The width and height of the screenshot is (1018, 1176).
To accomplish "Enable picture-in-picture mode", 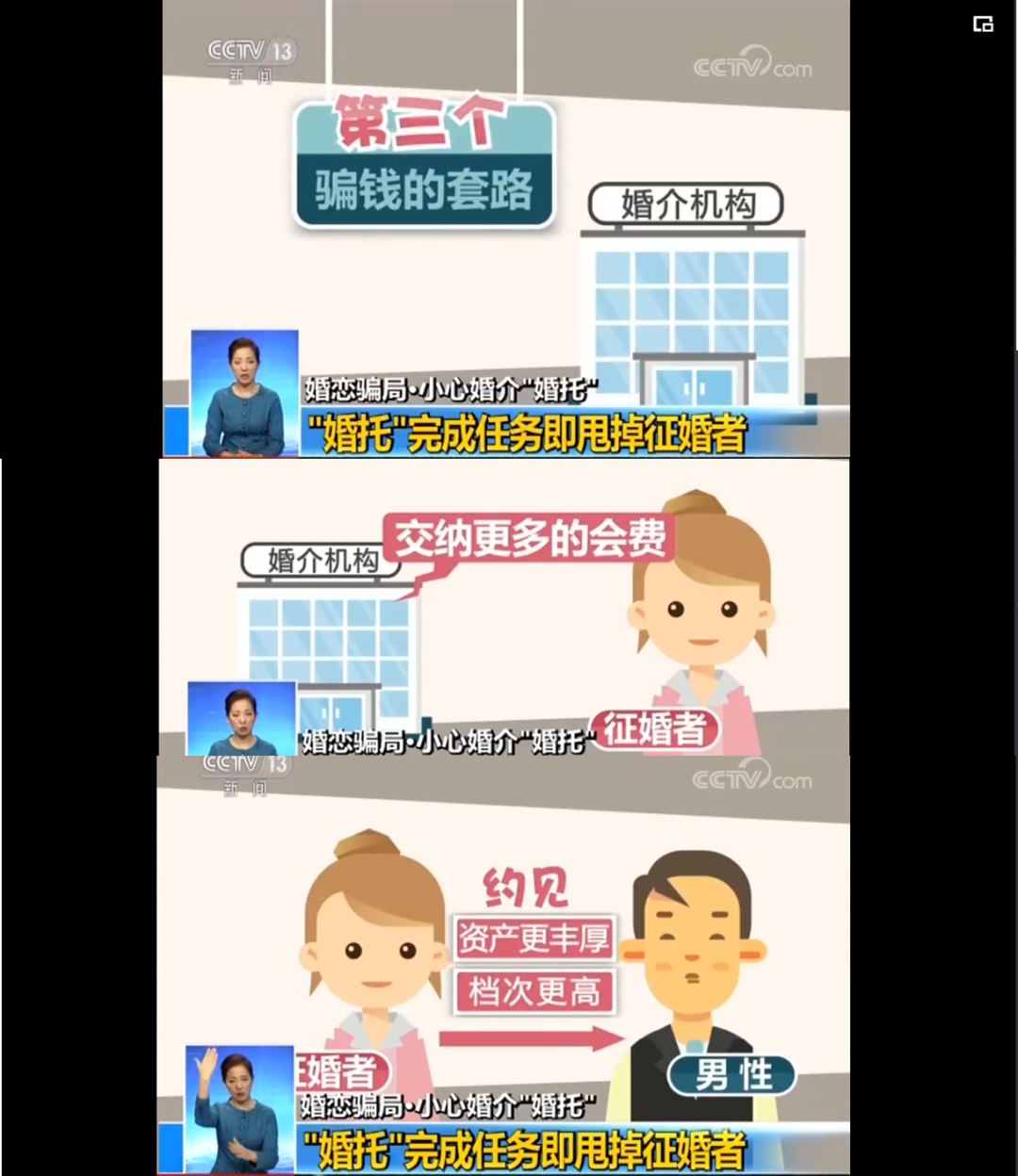I will (x=983, y=24).
